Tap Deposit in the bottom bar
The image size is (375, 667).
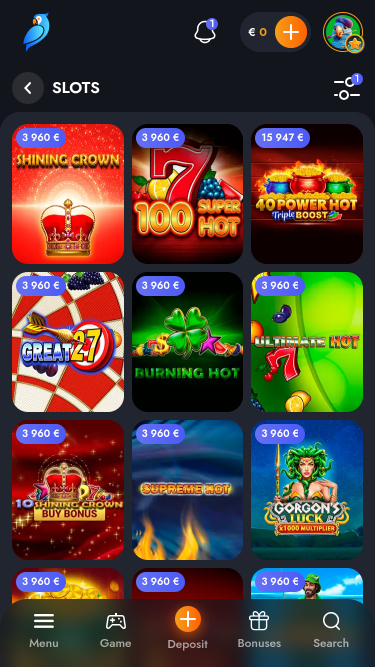[188, 629]
